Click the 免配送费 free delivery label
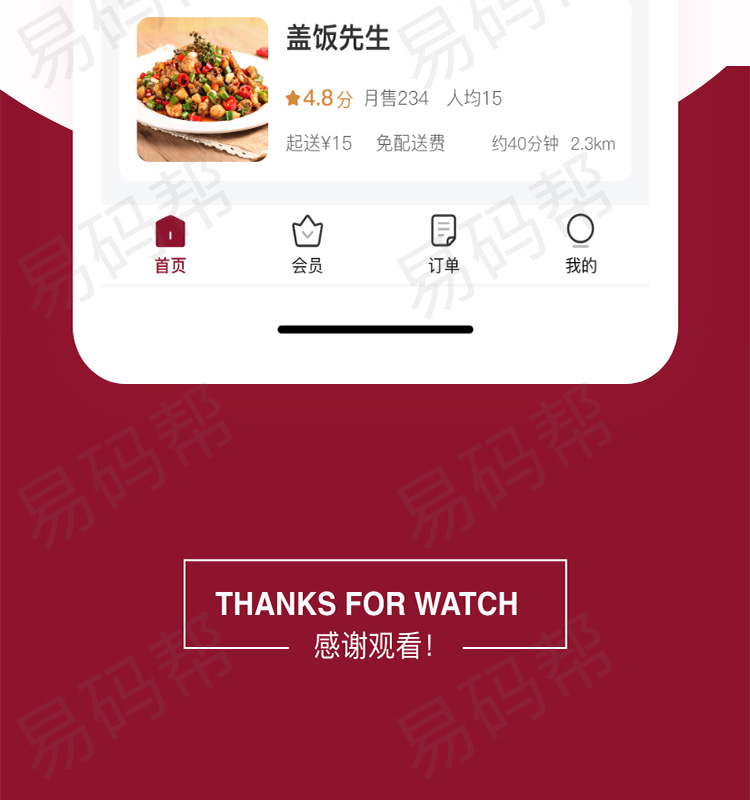Viewport: 750px width, 800px height. [410, 144]
